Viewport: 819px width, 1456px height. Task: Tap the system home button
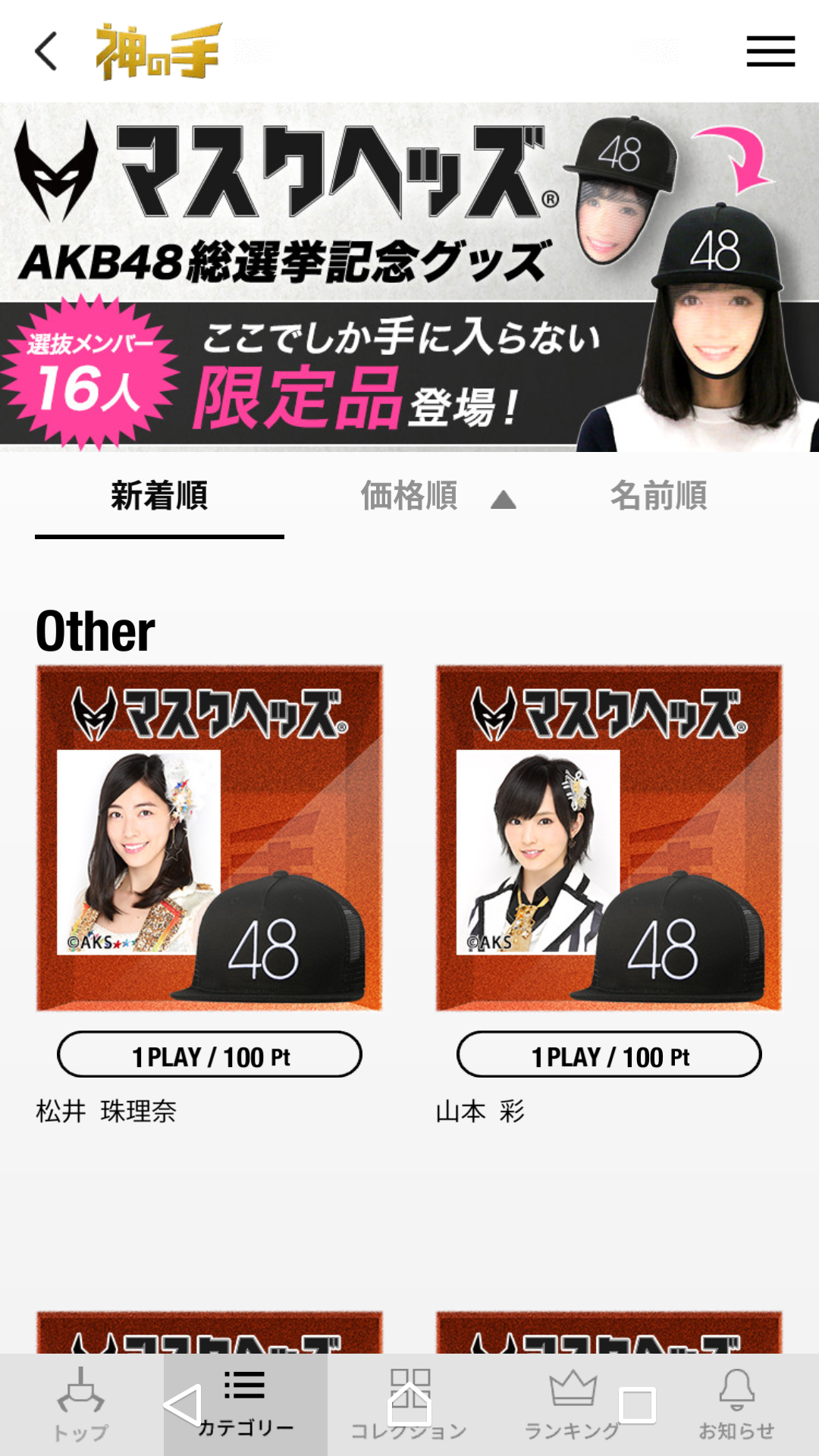click(409, 1404)
